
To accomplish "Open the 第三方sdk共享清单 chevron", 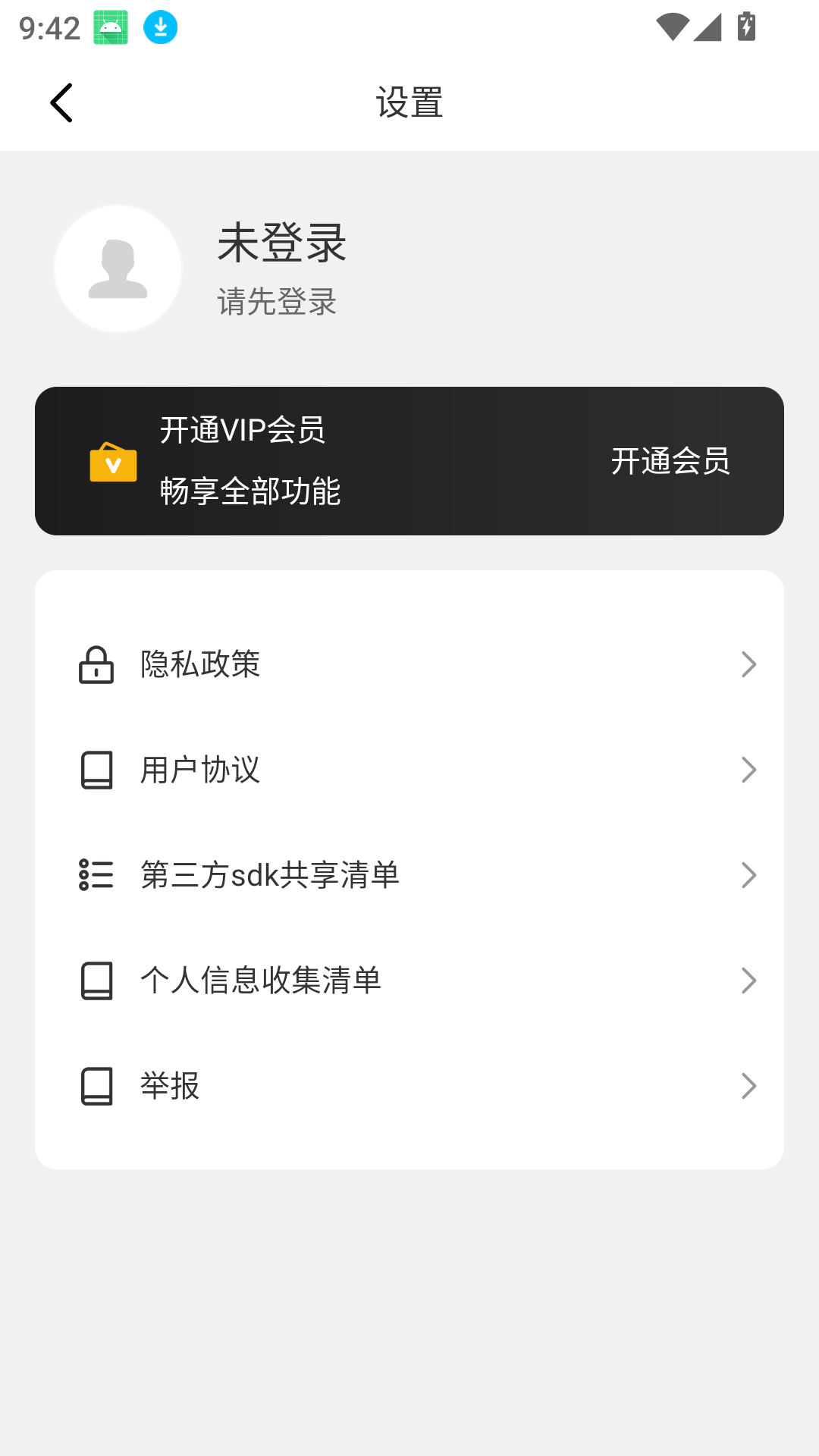I will pyautogui.click(x=749, y=875).
